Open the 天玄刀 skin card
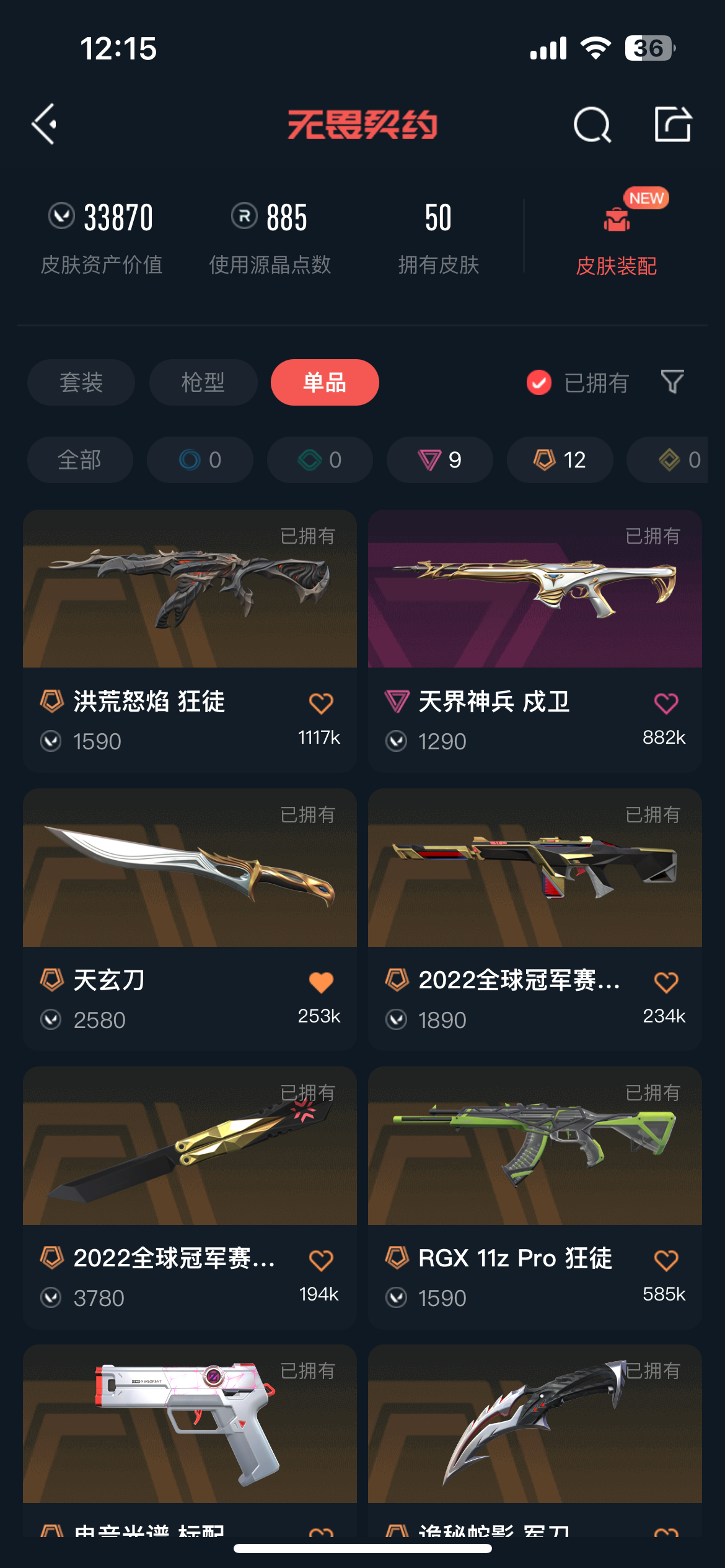The width and height of the screenshot is (725, 1568). pyautogui.click(x=190, y=919)
